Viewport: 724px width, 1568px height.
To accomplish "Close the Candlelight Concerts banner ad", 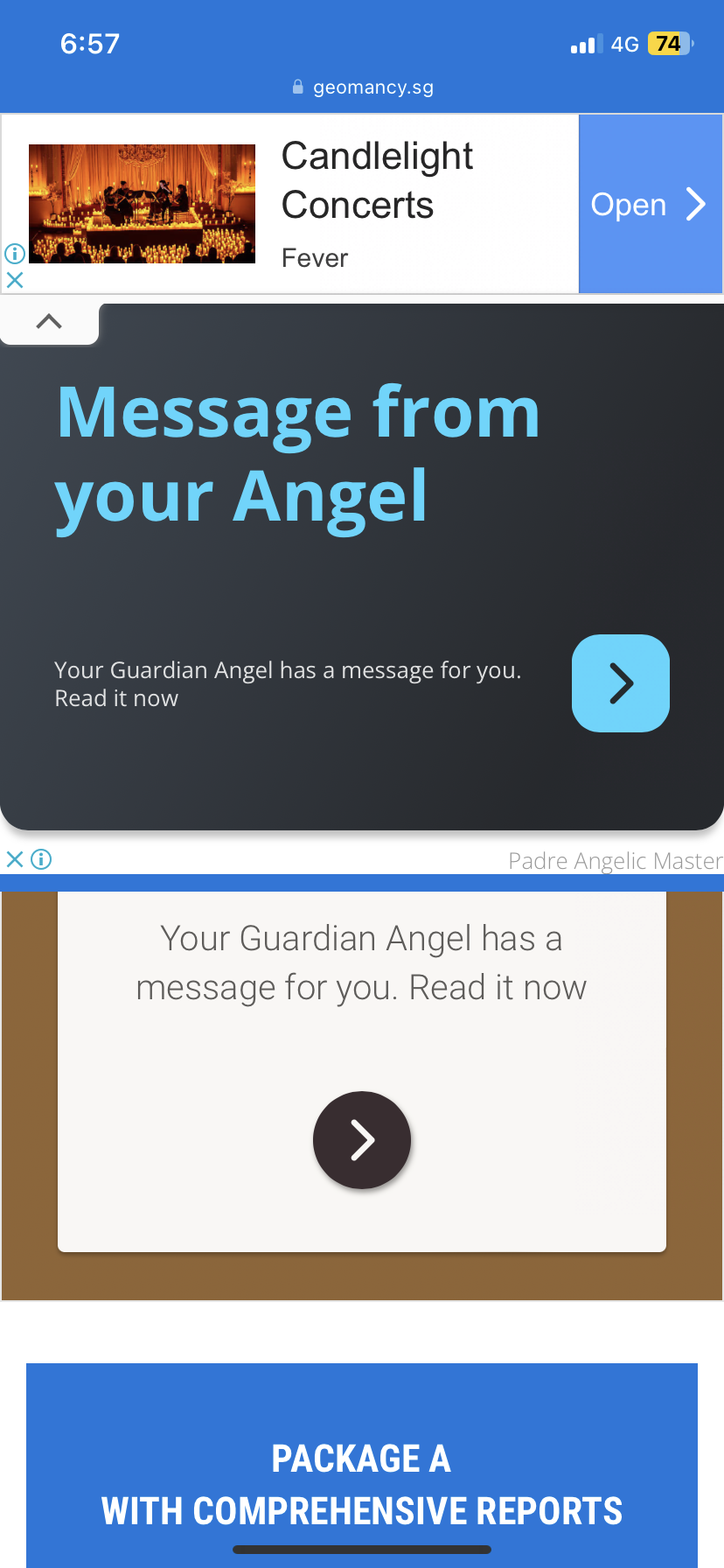I will coord(15,281).
